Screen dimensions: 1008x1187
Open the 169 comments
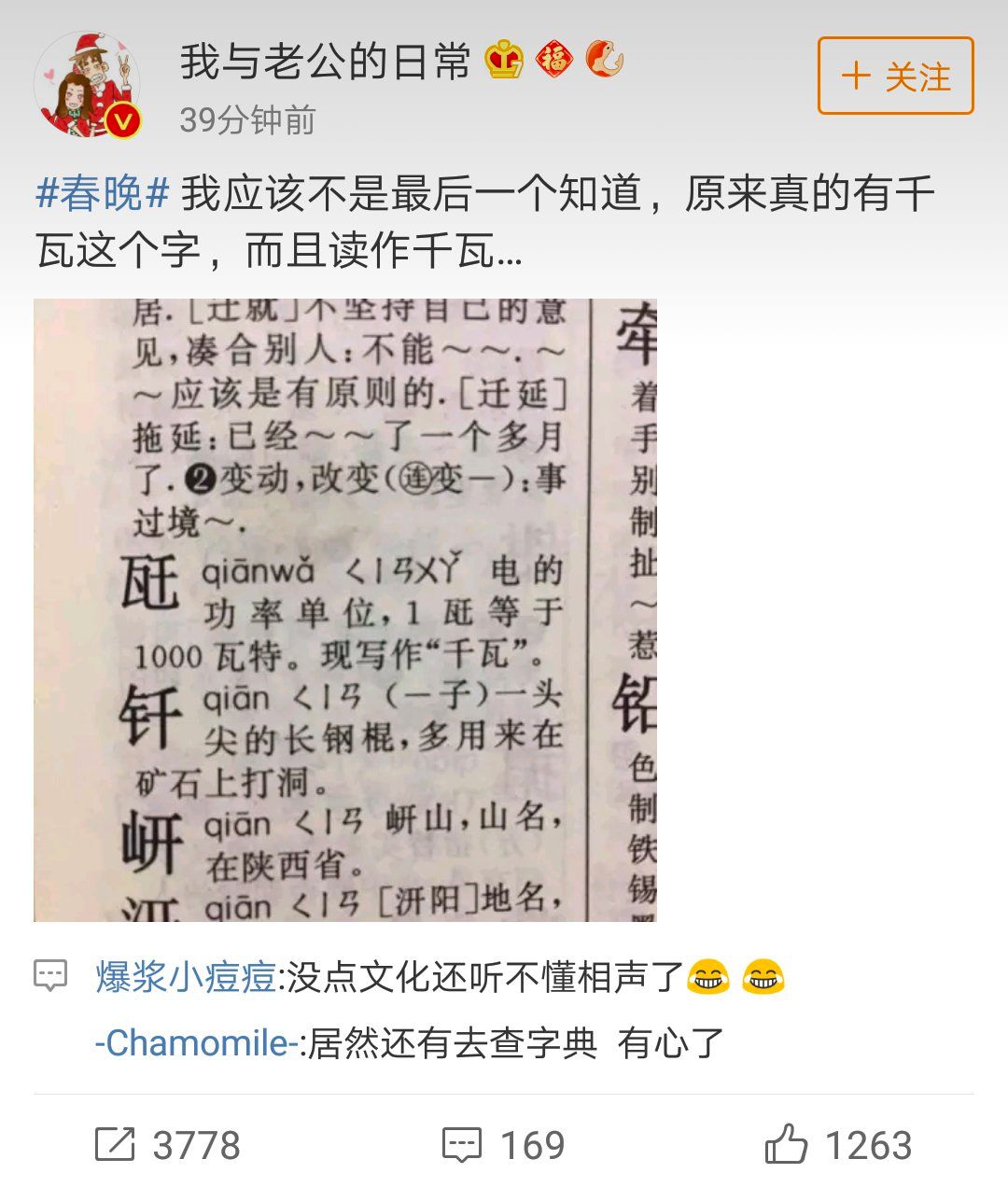coord(504,1145)
